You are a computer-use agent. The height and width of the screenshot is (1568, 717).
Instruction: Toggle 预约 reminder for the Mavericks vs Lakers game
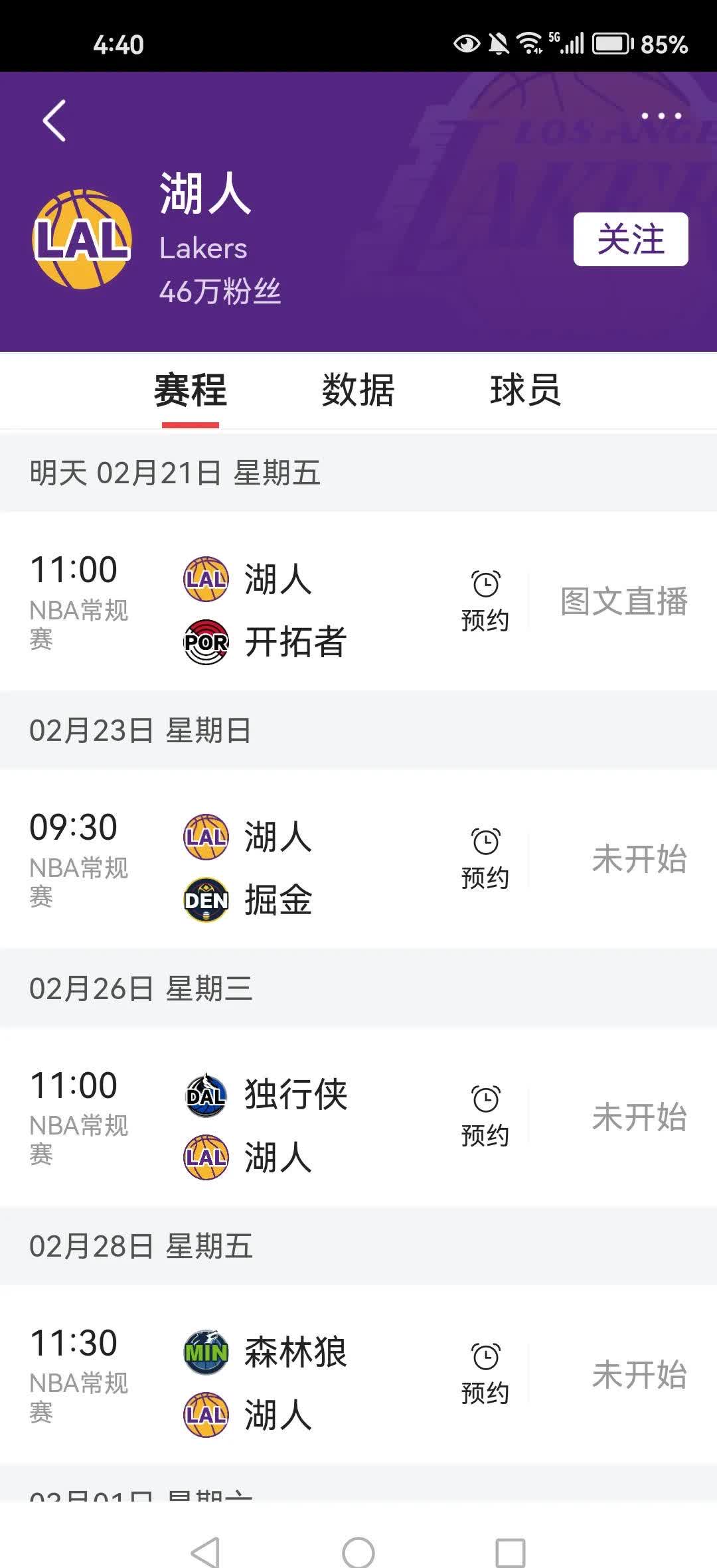(x=485, y=1115)
